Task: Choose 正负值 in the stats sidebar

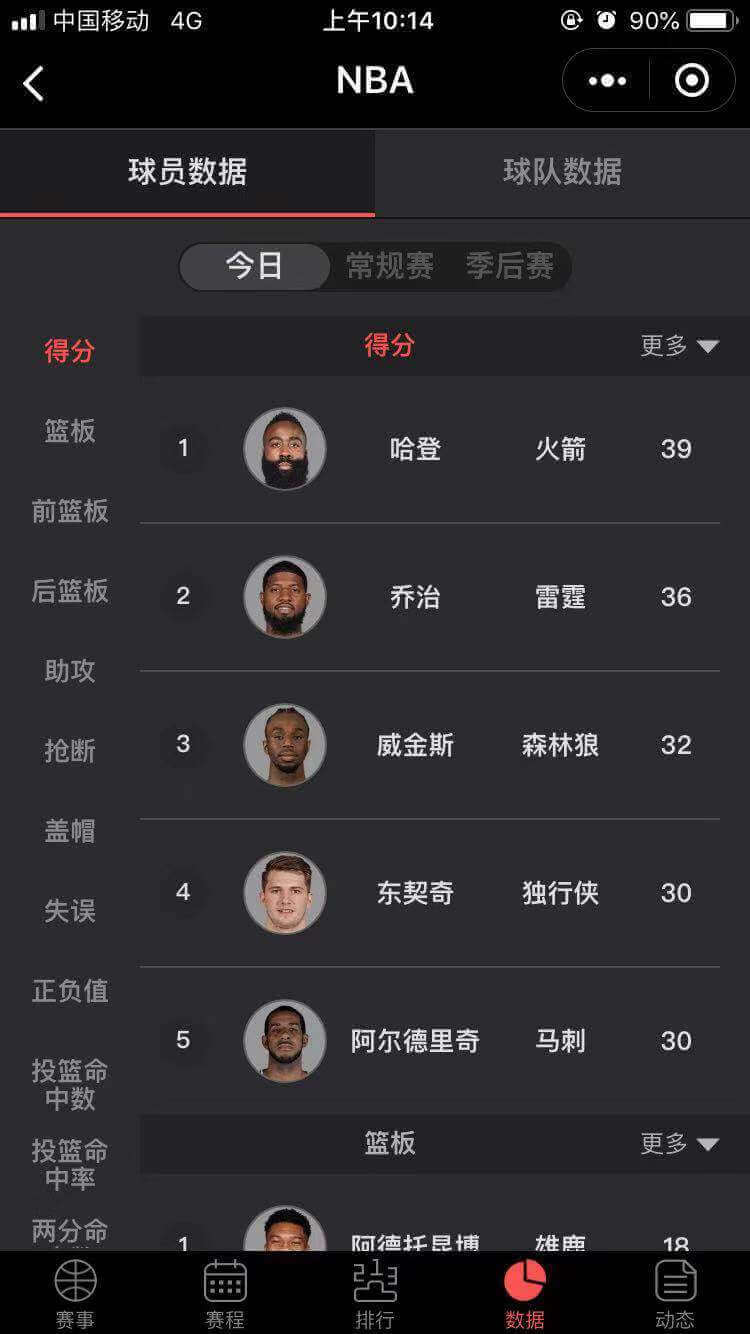Action: click(x=70, y=991)
